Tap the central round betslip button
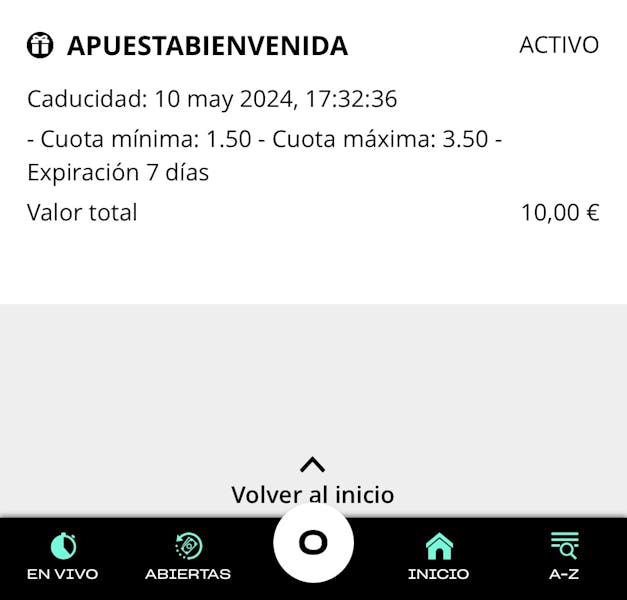627x600 pixels. [313, 543]
